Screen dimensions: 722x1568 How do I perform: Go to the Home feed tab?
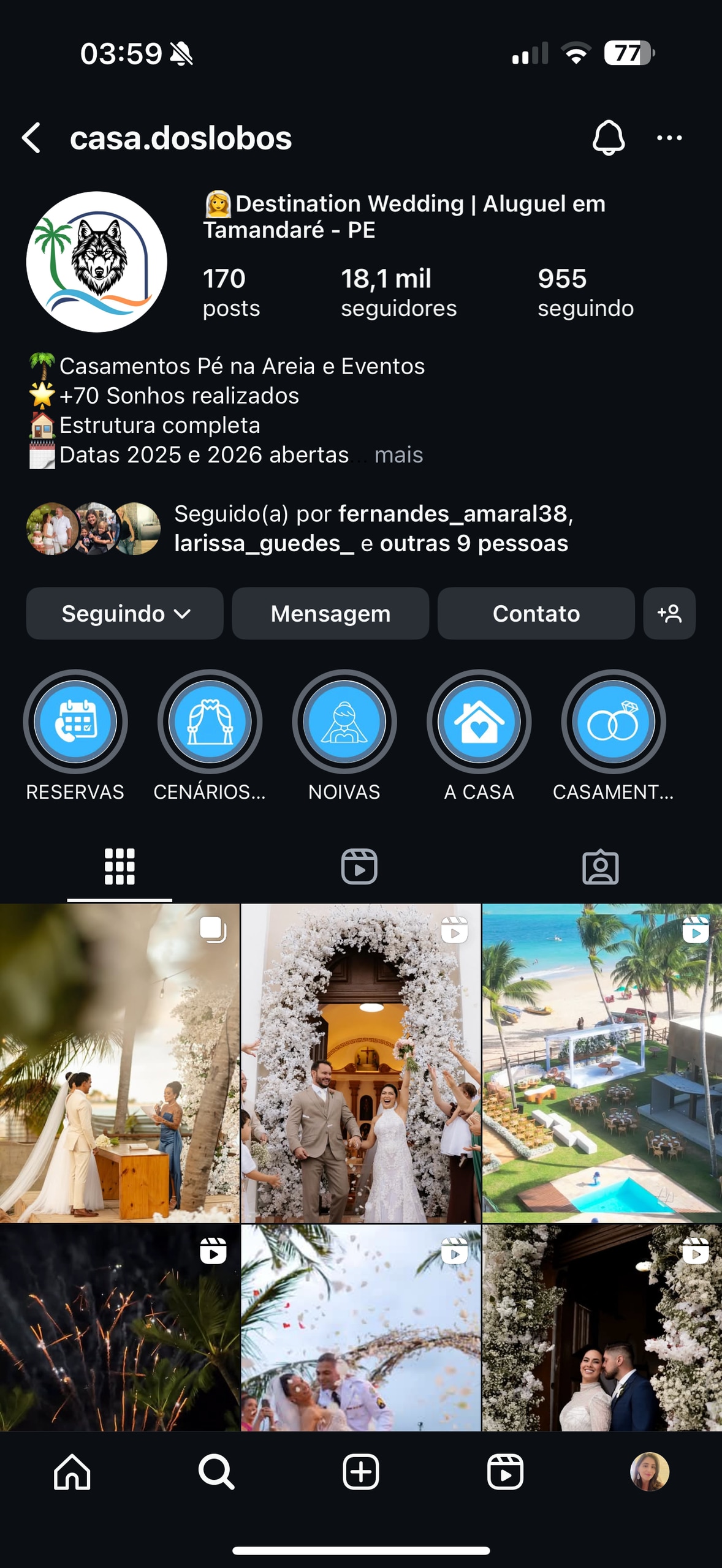tap(72, 1471)
